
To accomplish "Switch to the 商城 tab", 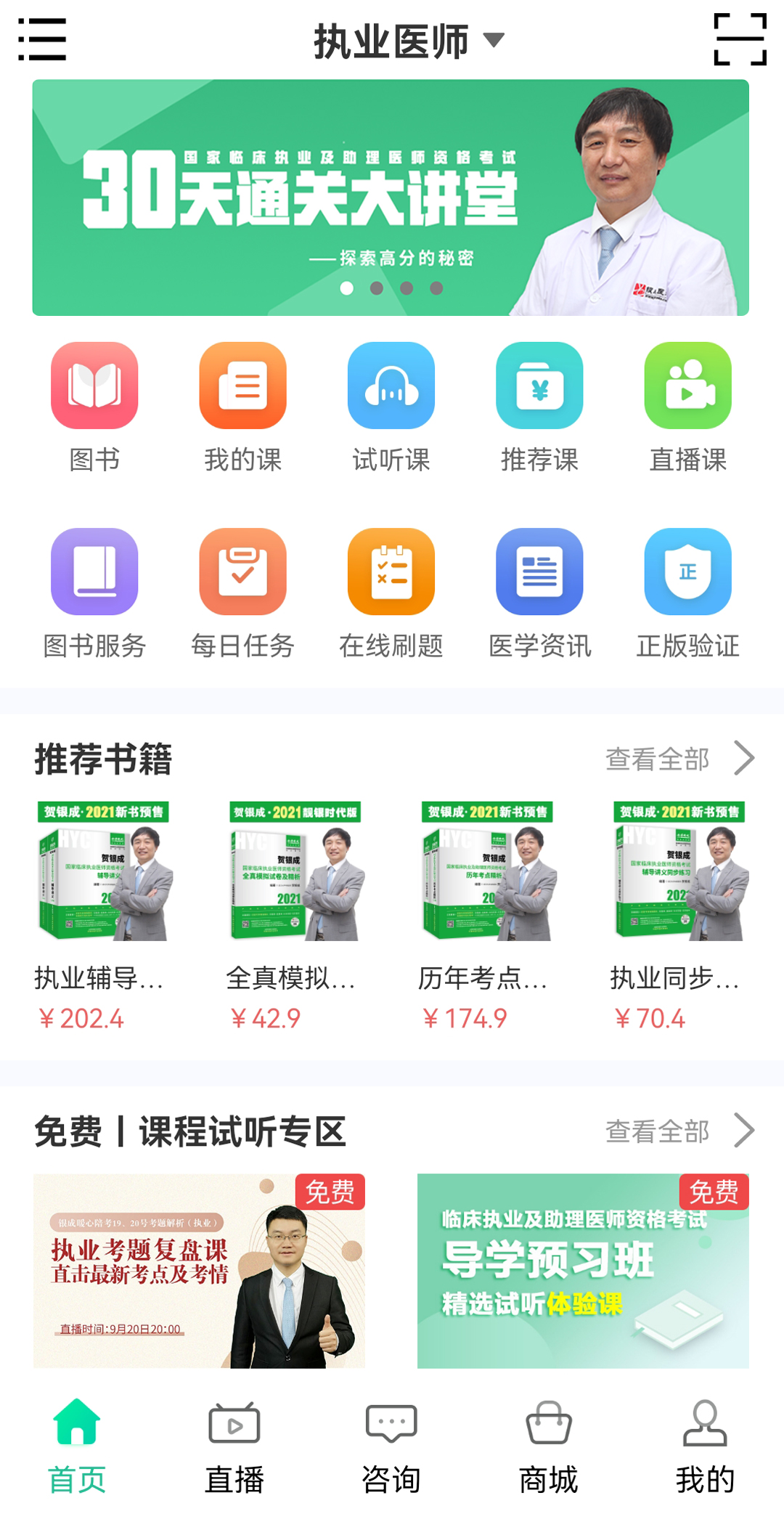I will [x=548, y=1445].
